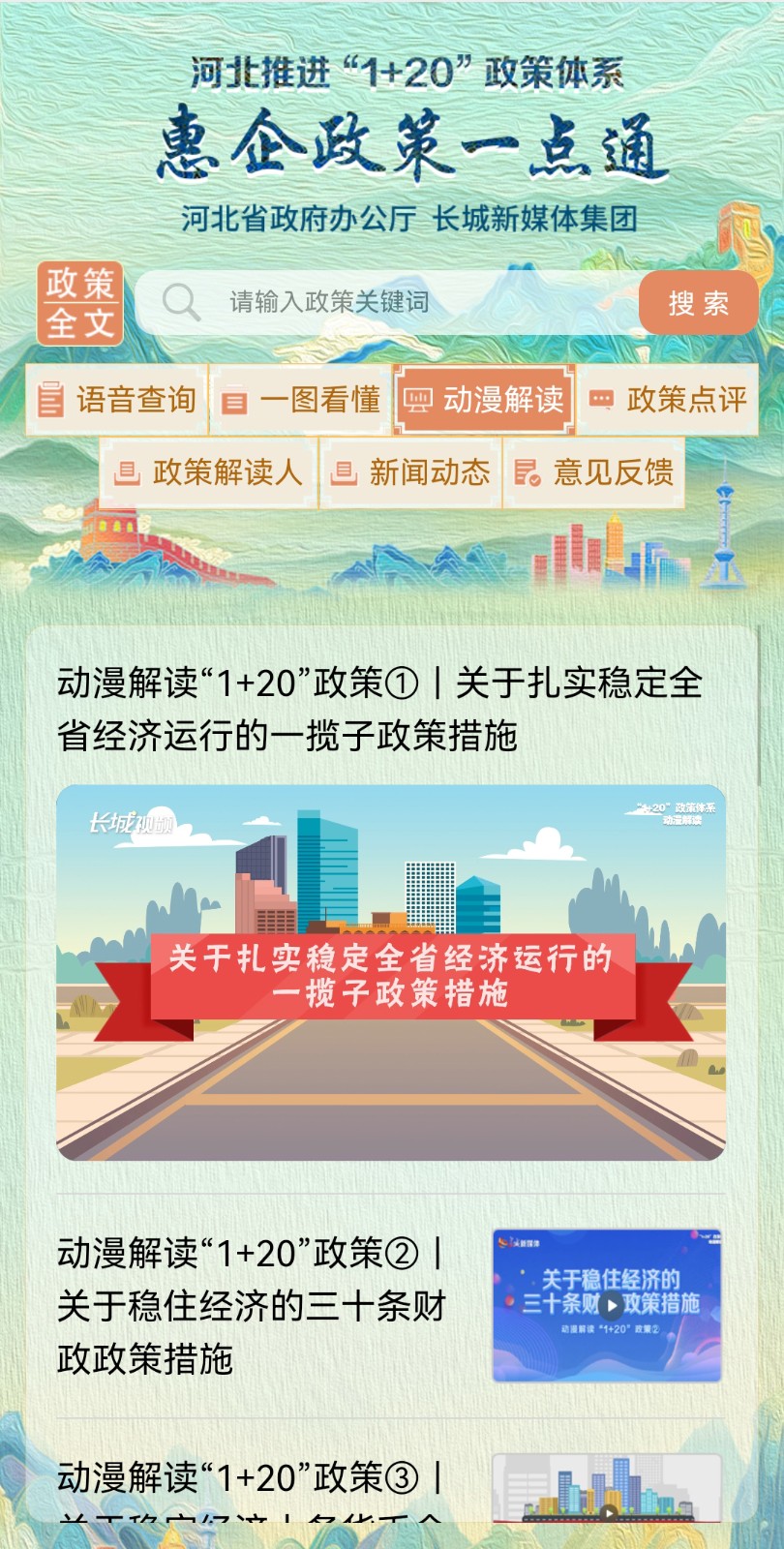Go to 新闻动态 section
This screenshot has width=784, height=1549.
pyautogui.click(x=410, y=472)
